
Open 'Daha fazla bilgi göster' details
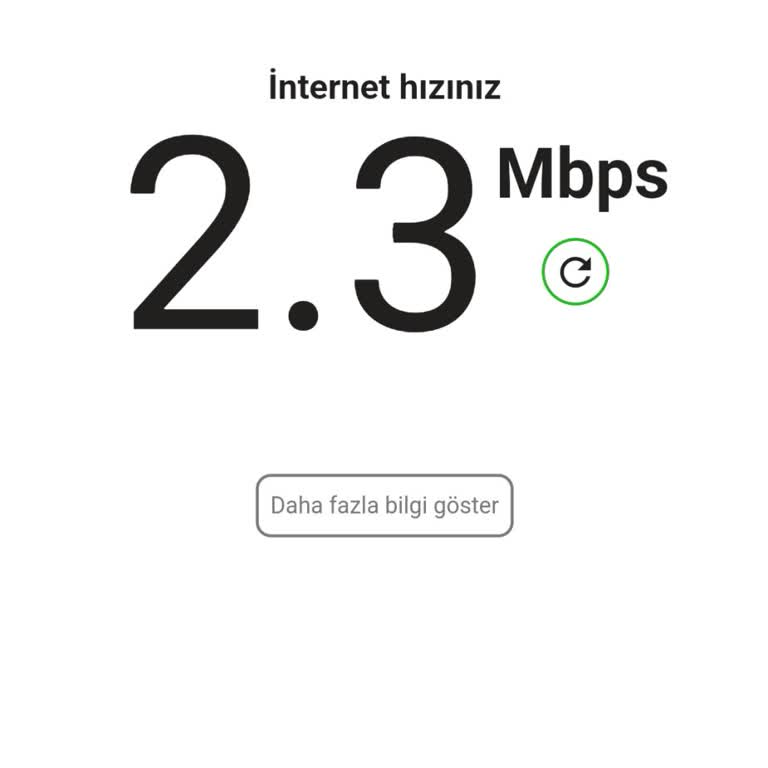(x=384, y=505)
